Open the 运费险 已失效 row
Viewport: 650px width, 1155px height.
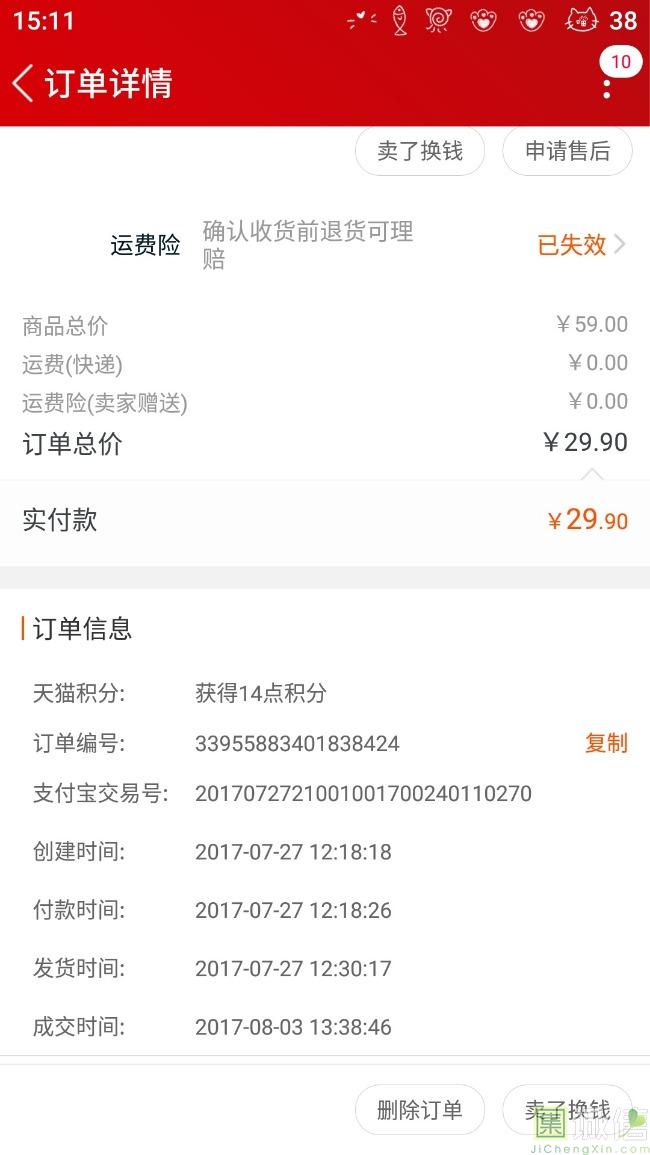(x=325, y=245)
